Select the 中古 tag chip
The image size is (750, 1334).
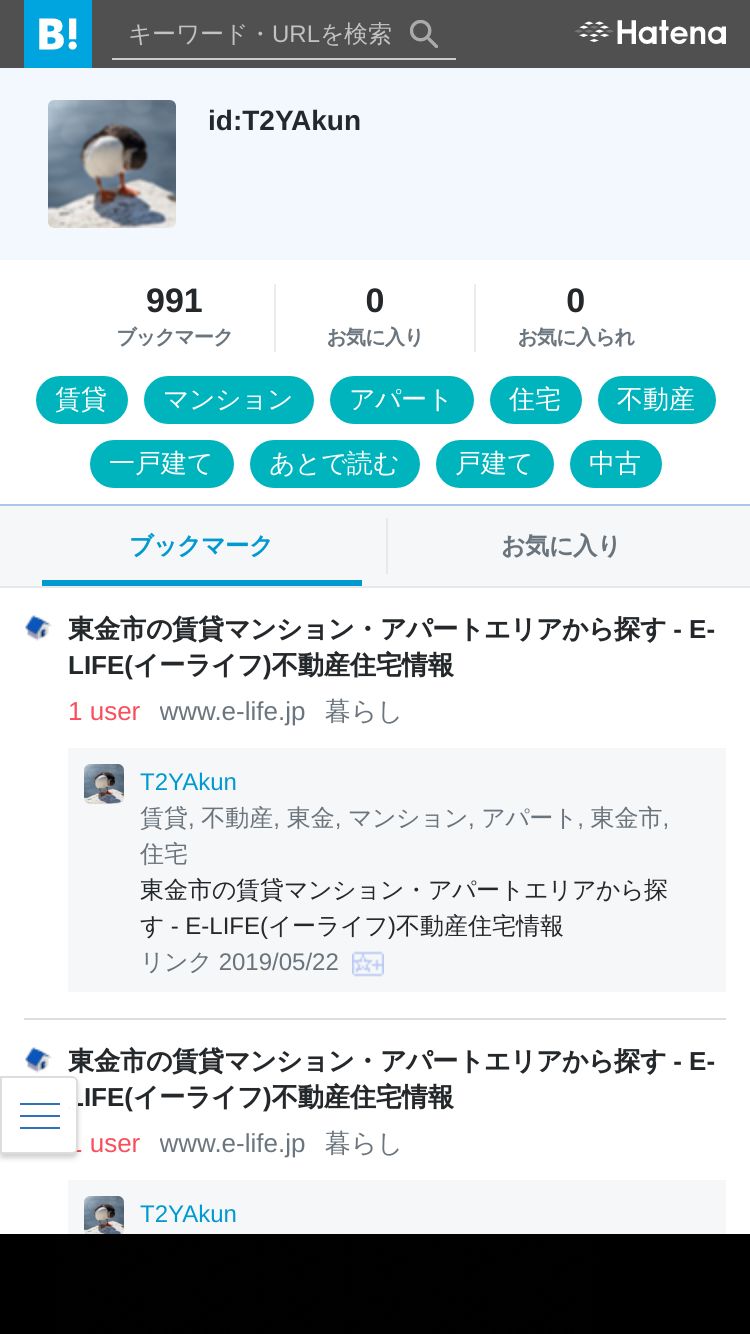616,464
